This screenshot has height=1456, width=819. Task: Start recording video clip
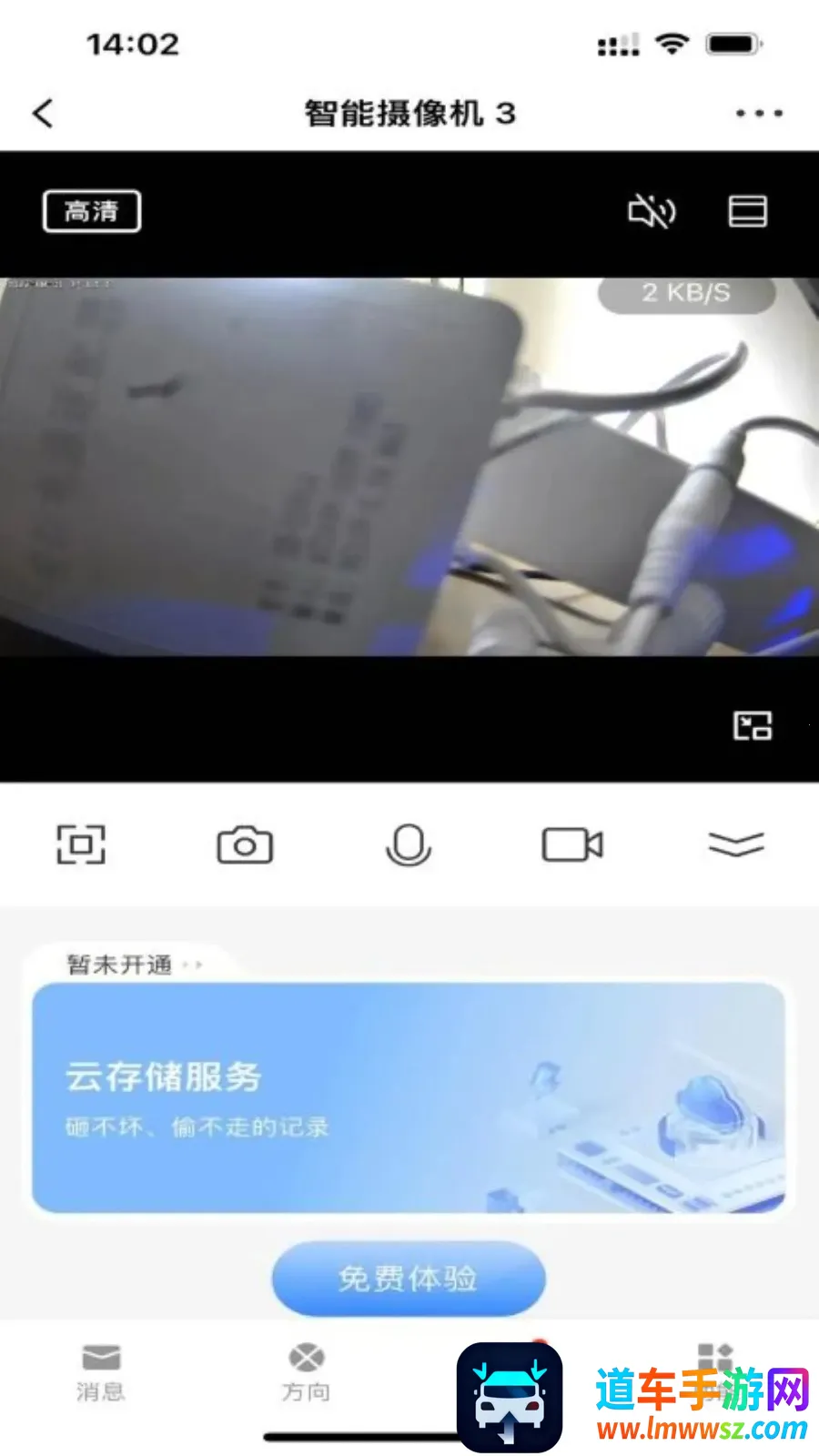click(x=571, y=844)
